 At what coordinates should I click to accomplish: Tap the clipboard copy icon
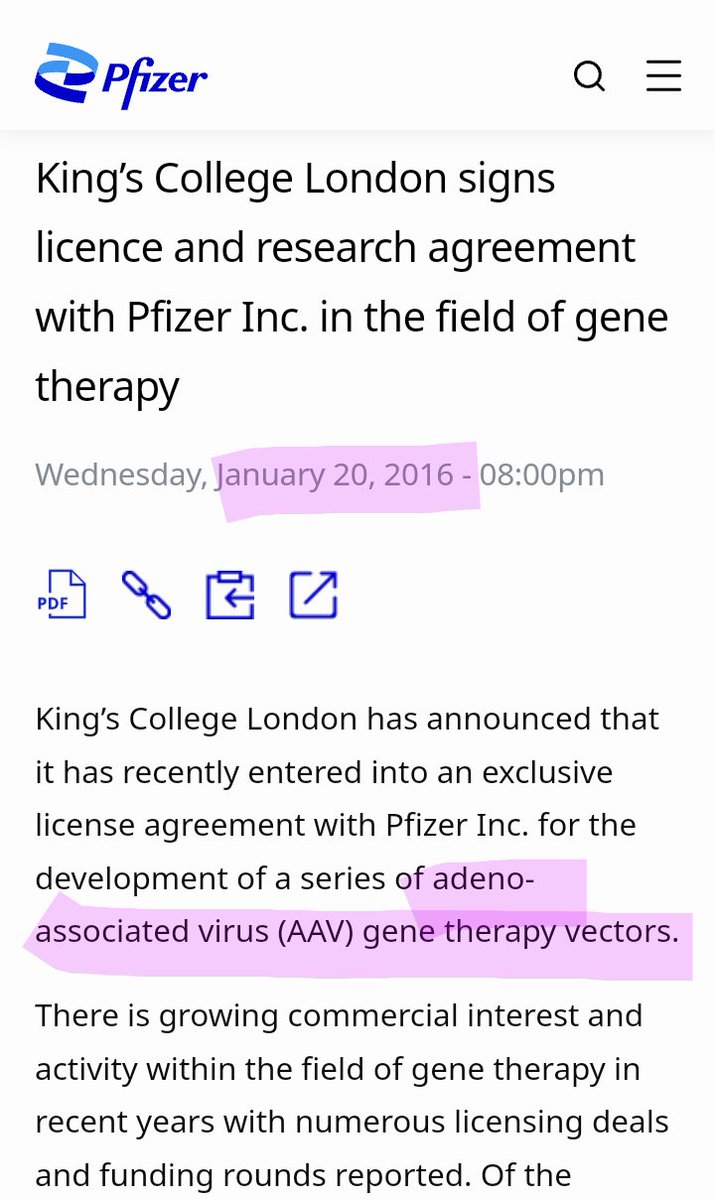[230, 594]
